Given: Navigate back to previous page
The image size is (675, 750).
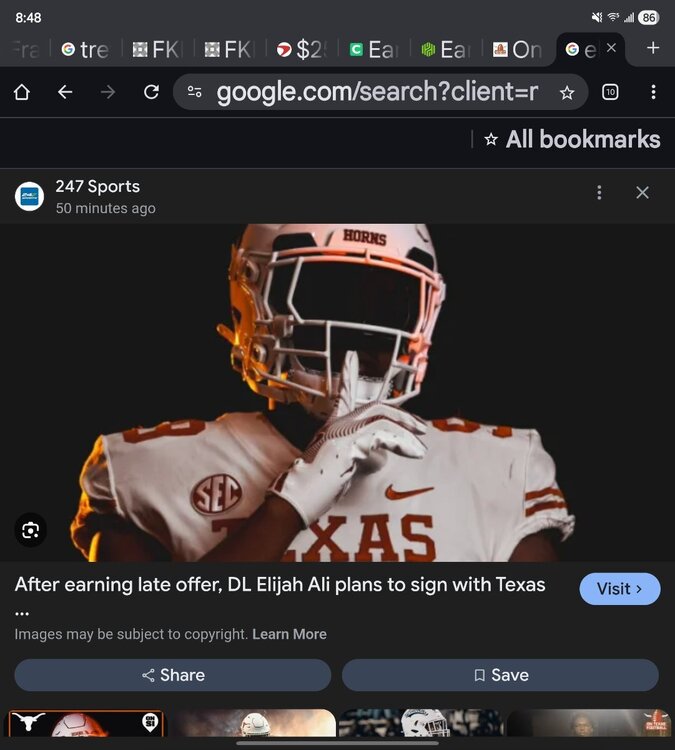Looking at the screenshot, I should (65, 92).
